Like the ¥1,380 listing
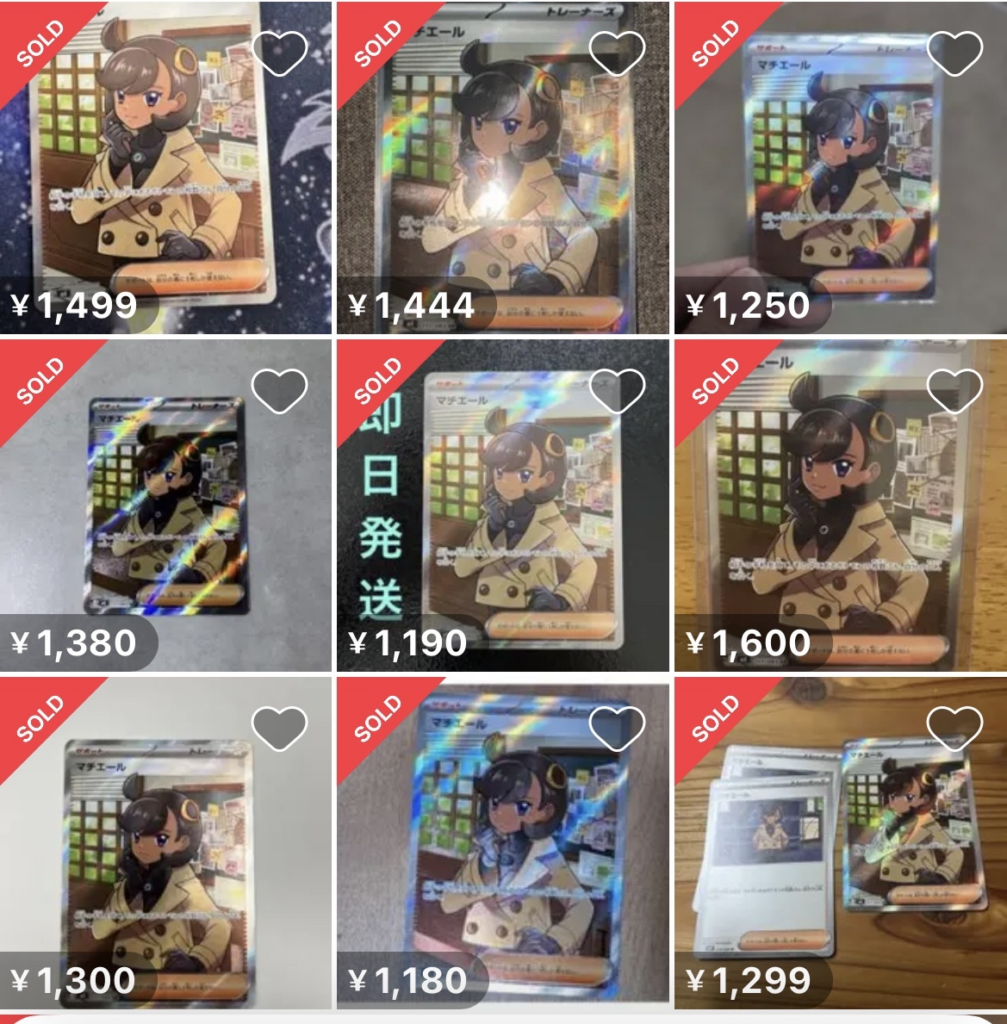1007x1024 pixels. pyautogui.click(x=279, y=391)
